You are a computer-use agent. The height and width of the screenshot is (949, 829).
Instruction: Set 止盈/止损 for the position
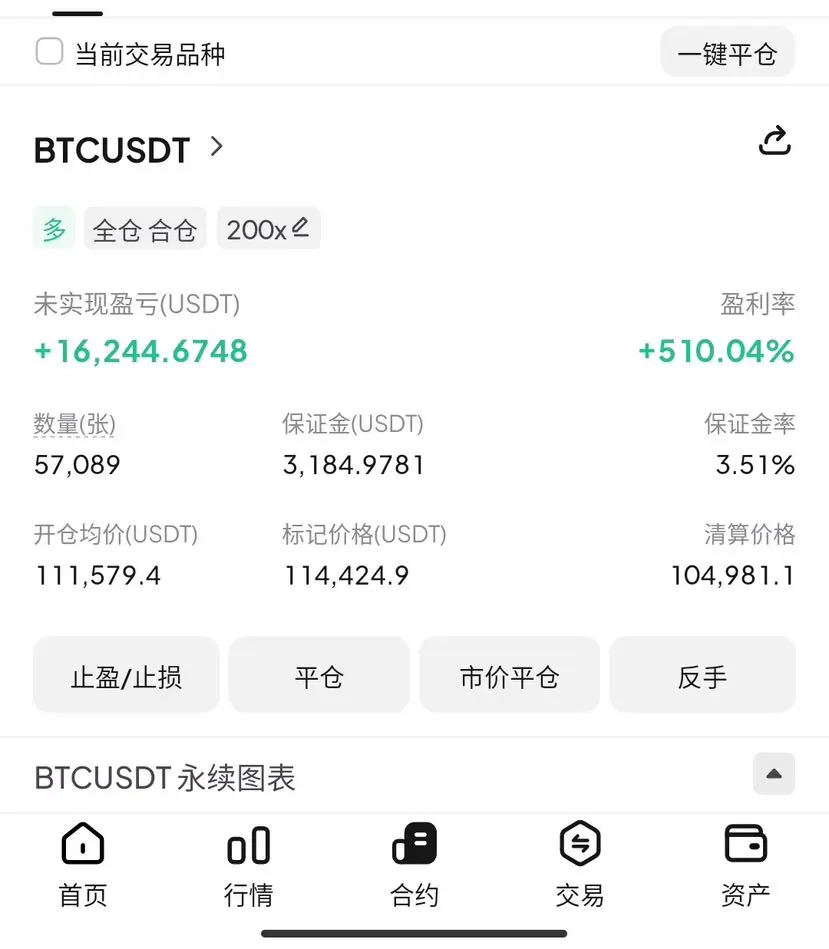click(126, 677)
